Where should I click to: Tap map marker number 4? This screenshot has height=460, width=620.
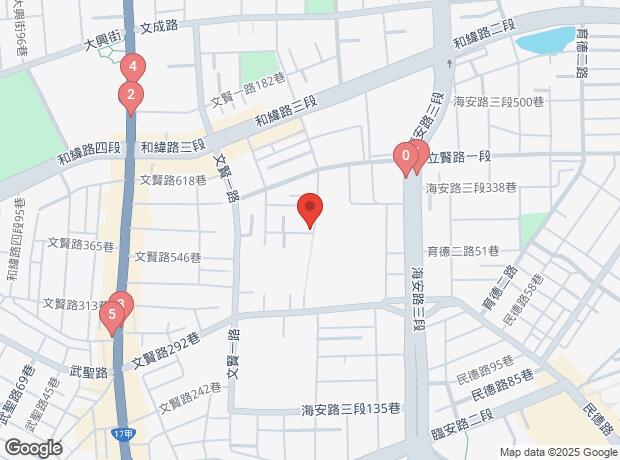pos(132,68)
